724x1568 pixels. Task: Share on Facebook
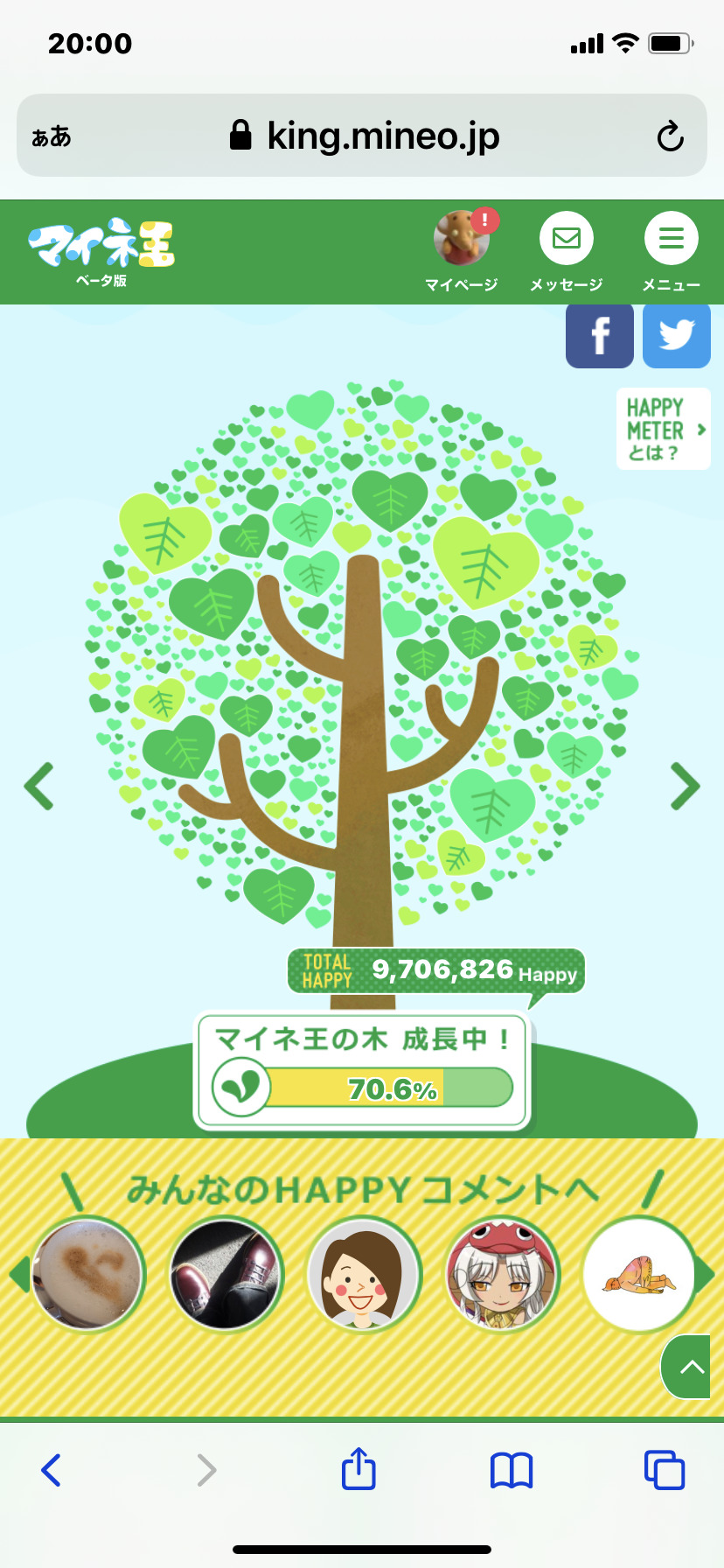pyautogui.click(x=599, y=336)
